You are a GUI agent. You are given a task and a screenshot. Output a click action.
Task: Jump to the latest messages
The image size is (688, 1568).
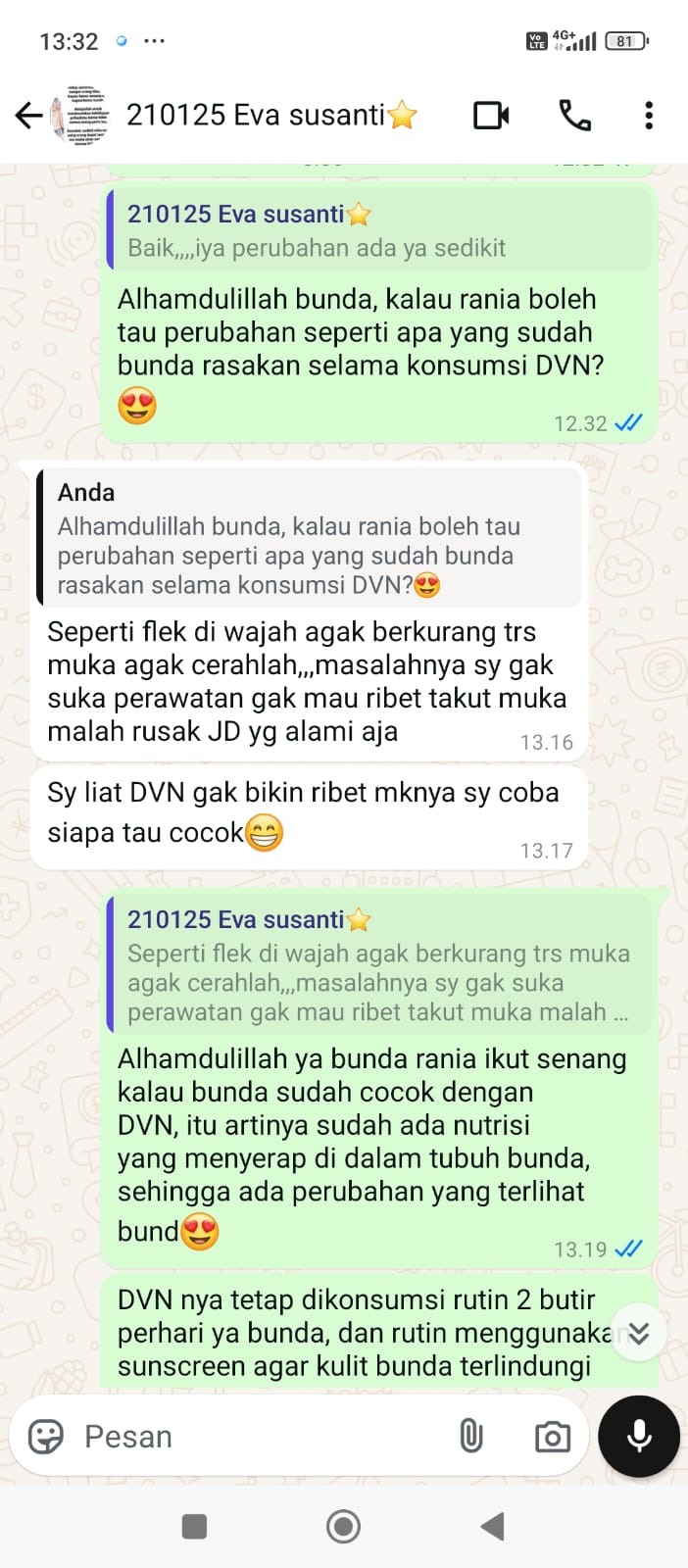click(639, 1333)
